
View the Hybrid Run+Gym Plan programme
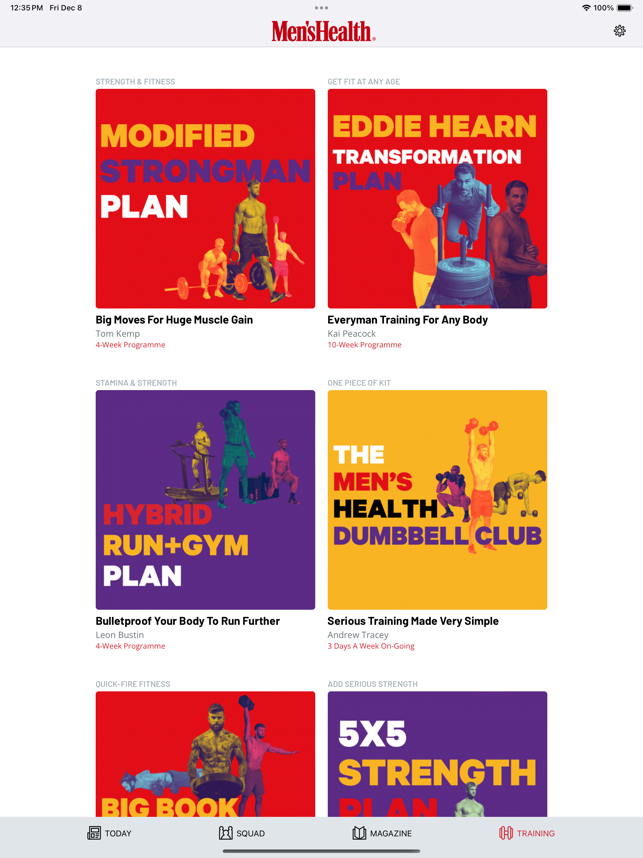(205, 499)
